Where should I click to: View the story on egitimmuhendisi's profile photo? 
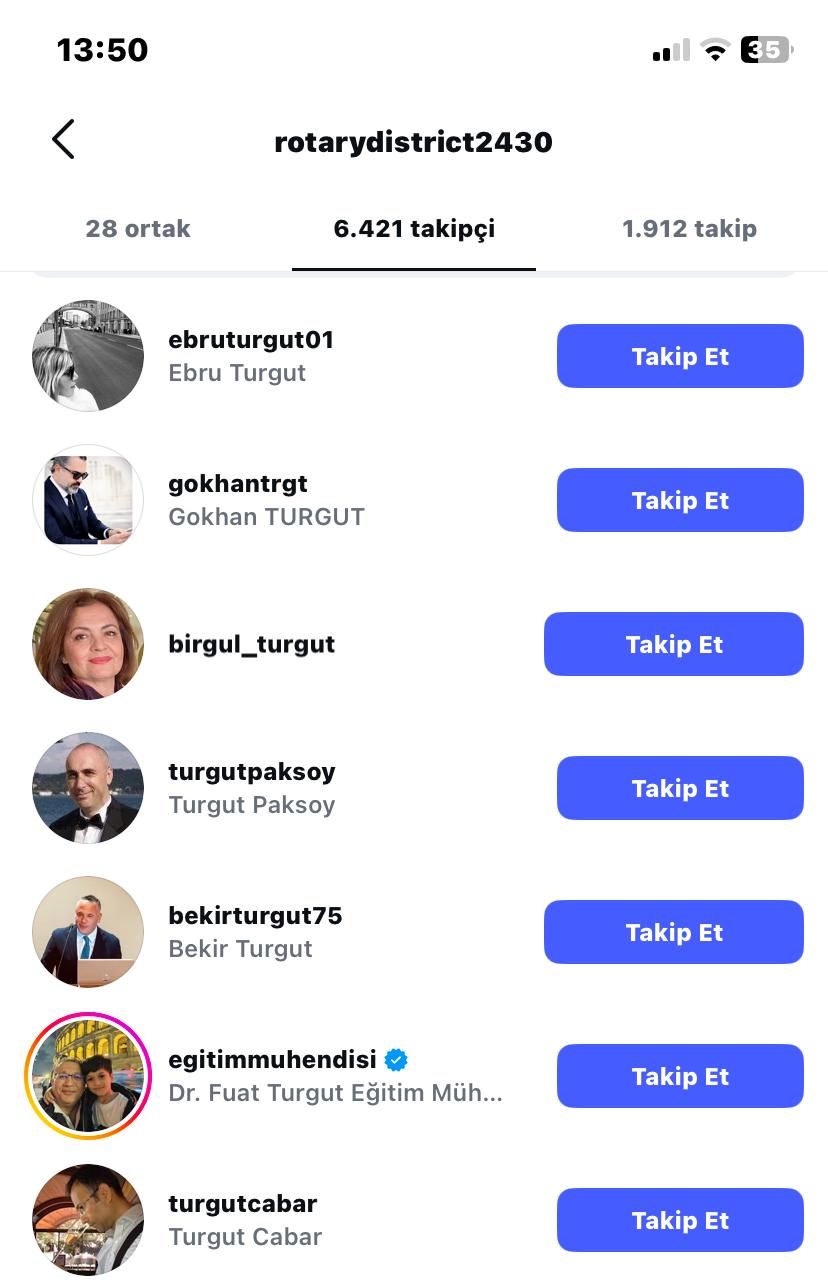point(88,1076)
